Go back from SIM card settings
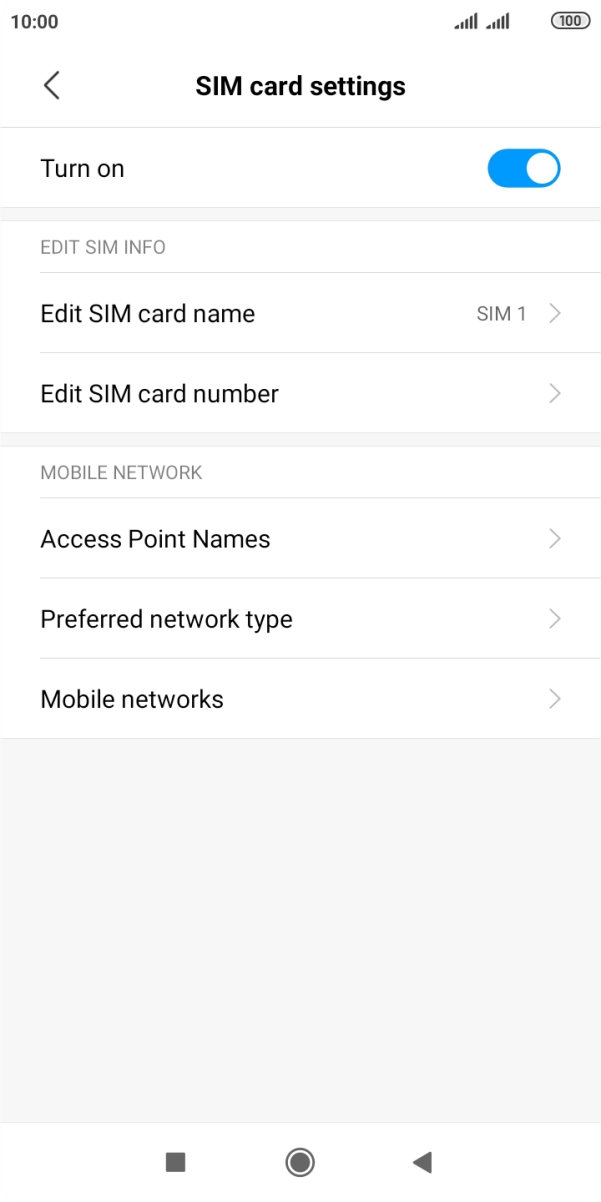This screenshot has height=1202, width=601. pos(52,86)
